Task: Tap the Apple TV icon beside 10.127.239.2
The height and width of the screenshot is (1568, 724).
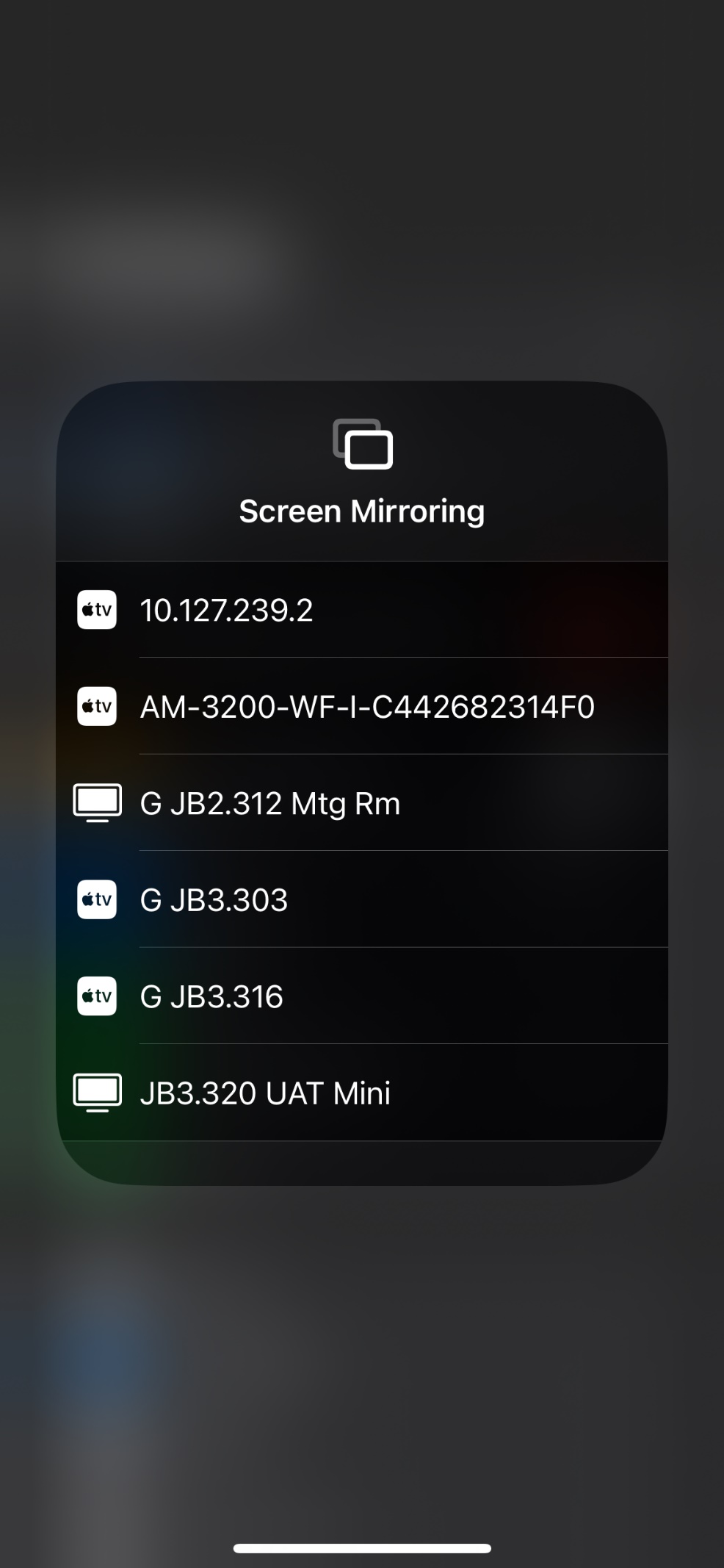Action: [96, 610]
